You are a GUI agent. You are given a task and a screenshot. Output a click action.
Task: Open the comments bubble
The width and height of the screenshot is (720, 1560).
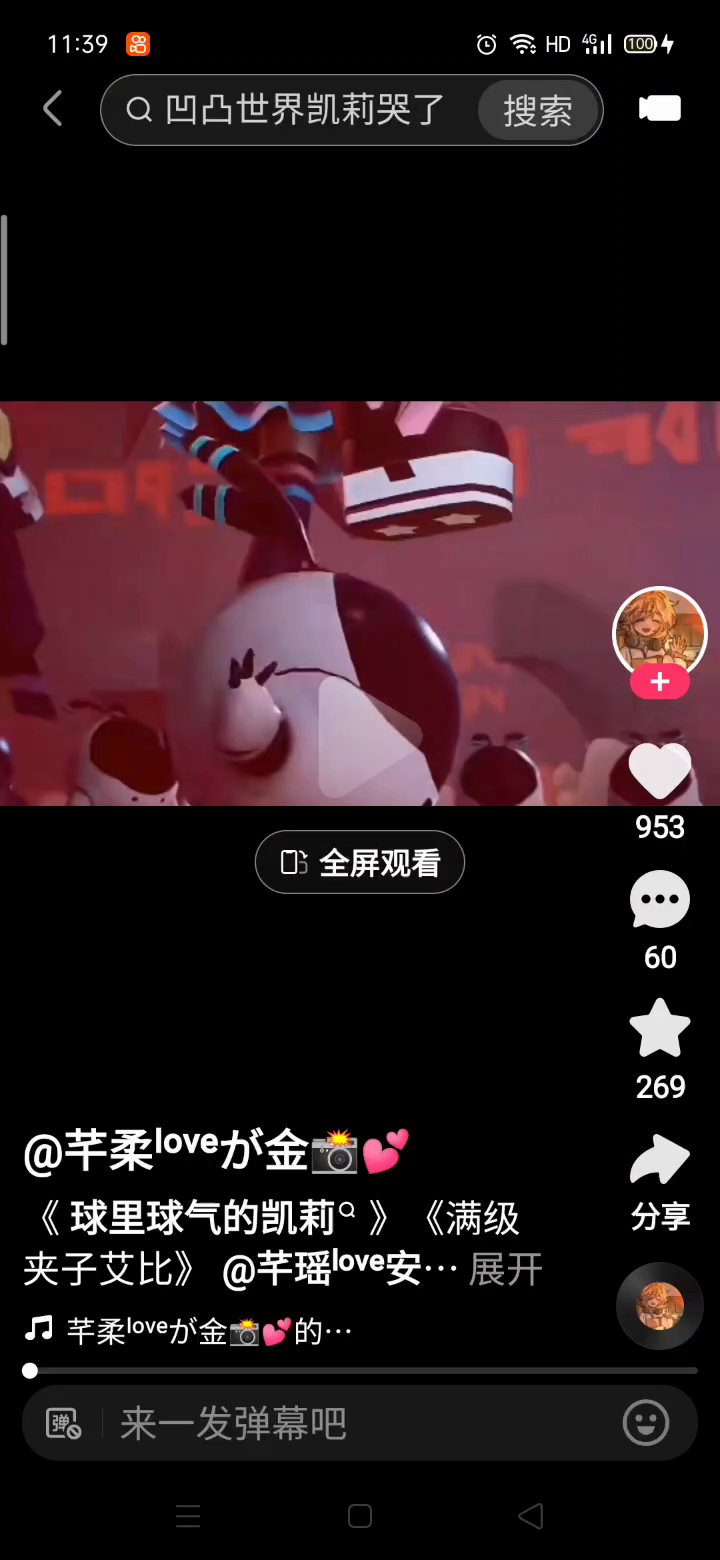[659, 900]
